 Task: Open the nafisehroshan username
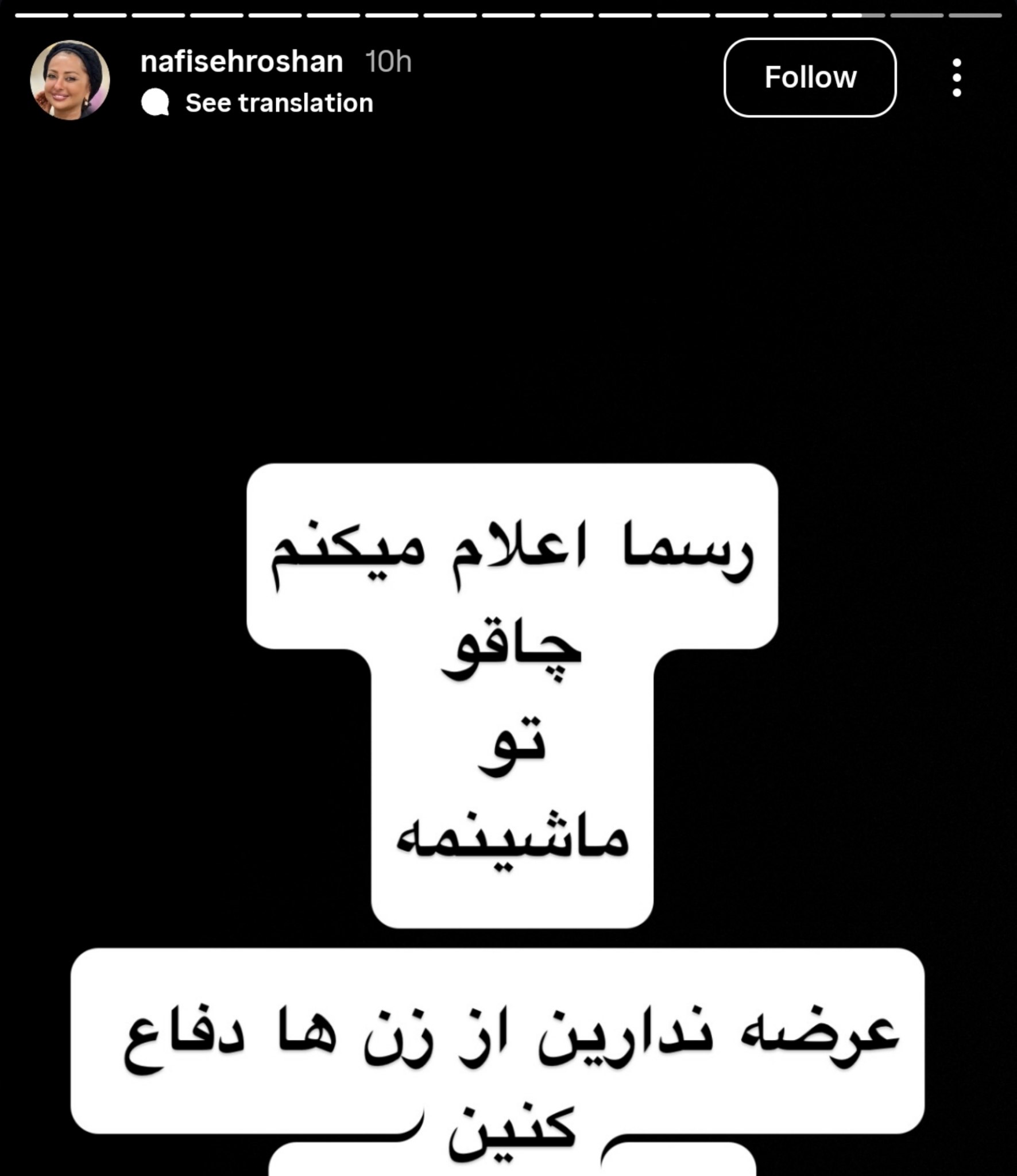[x=241, y=61]
